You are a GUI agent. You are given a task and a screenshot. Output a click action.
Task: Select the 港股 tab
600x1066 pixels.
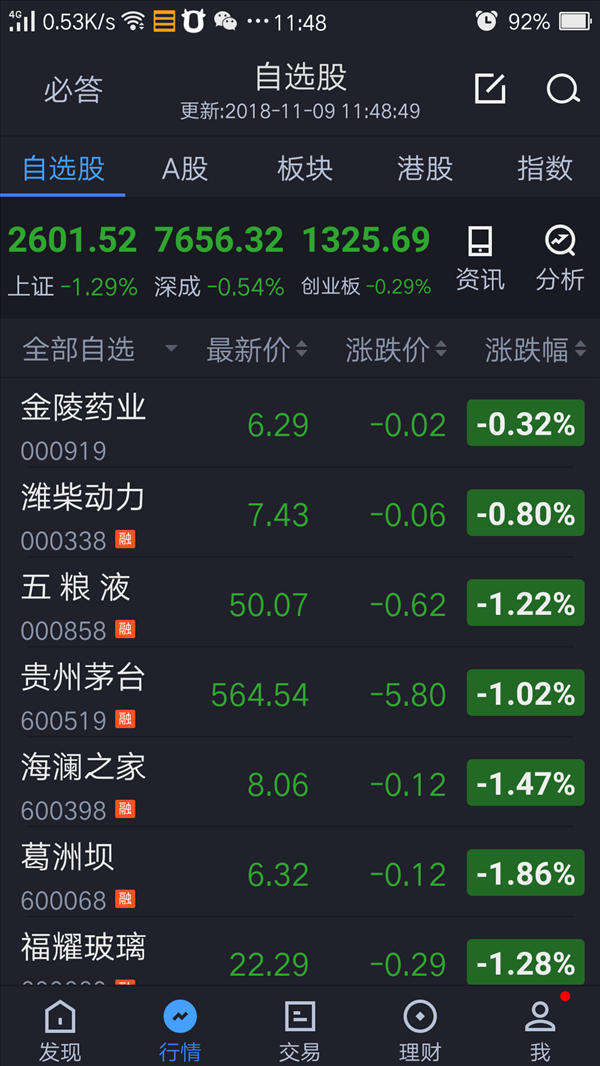click(425, 168)
